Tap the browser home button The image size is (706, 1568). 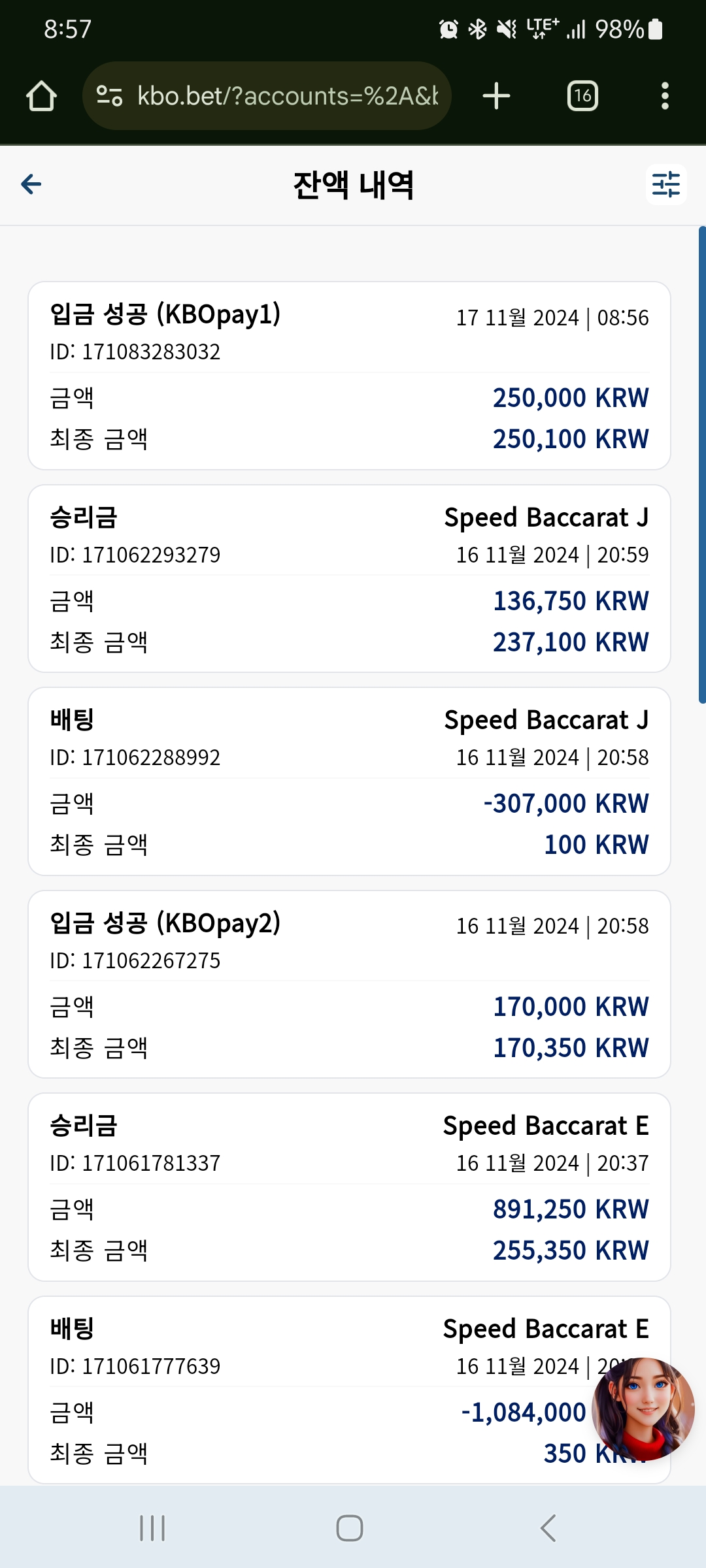tap(41, 96)
